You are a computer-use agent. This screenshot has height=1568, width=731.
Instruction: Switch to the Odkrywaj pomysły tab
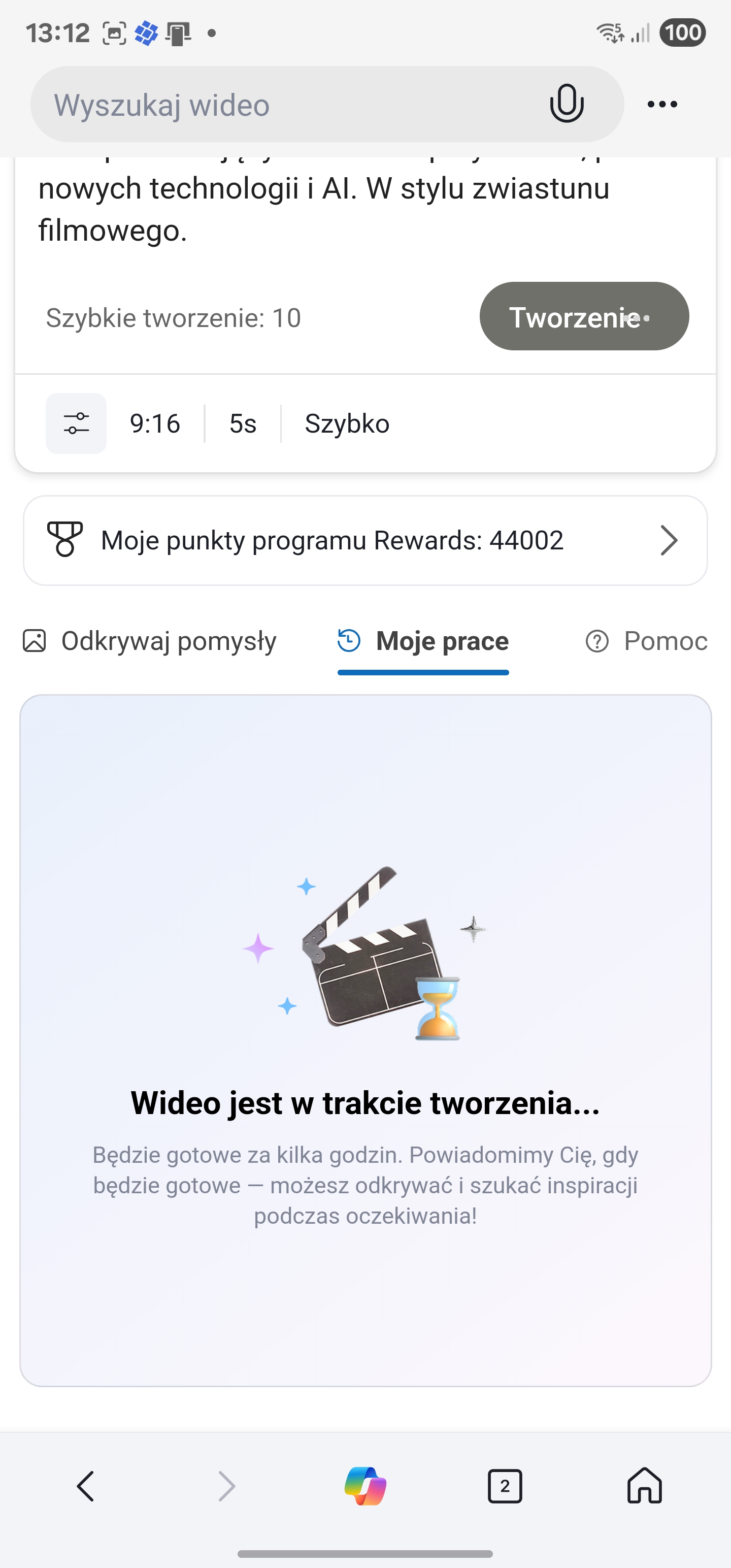(x=150, y=641)
